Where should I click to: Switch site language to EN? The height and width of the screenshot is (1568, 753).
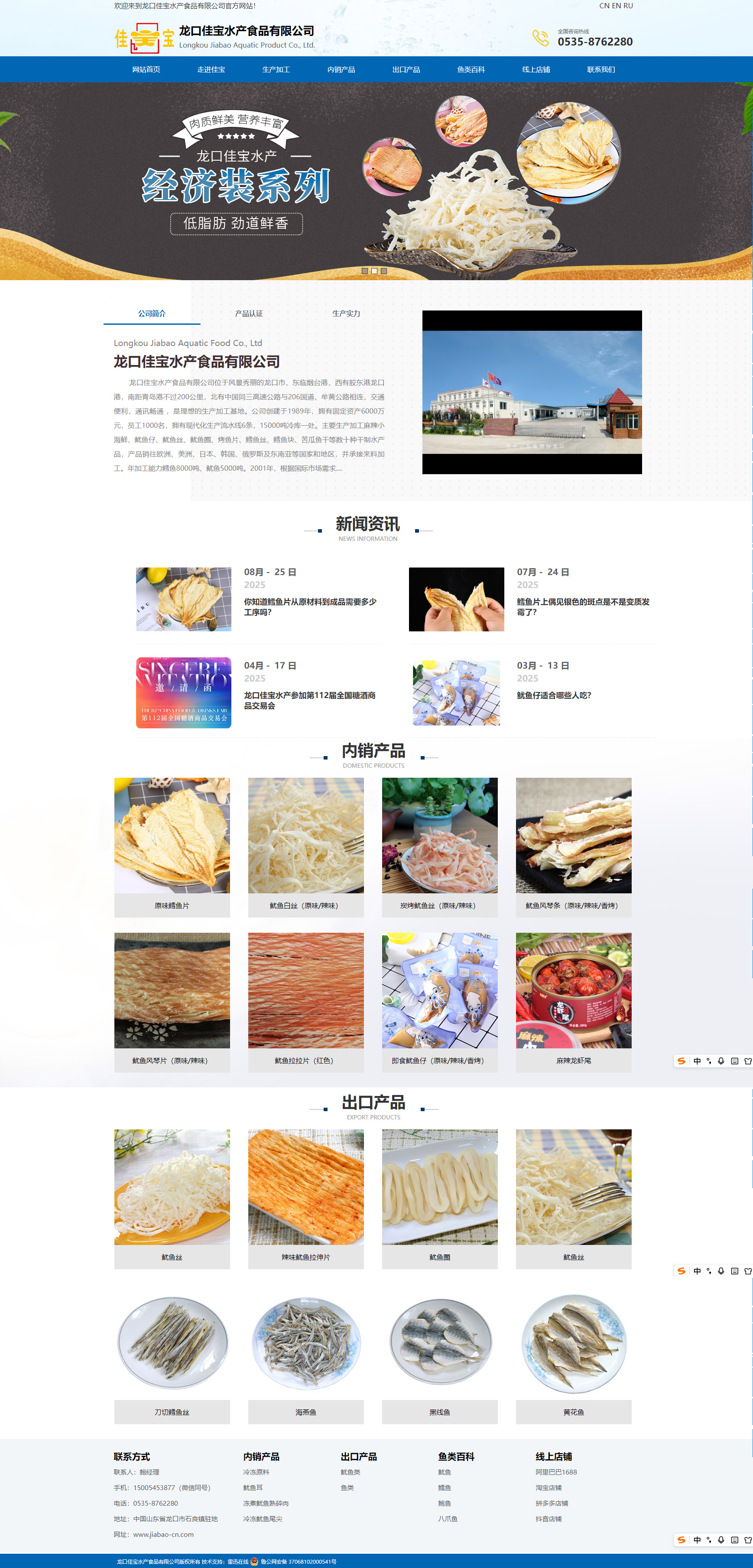(x=616, y=6)
